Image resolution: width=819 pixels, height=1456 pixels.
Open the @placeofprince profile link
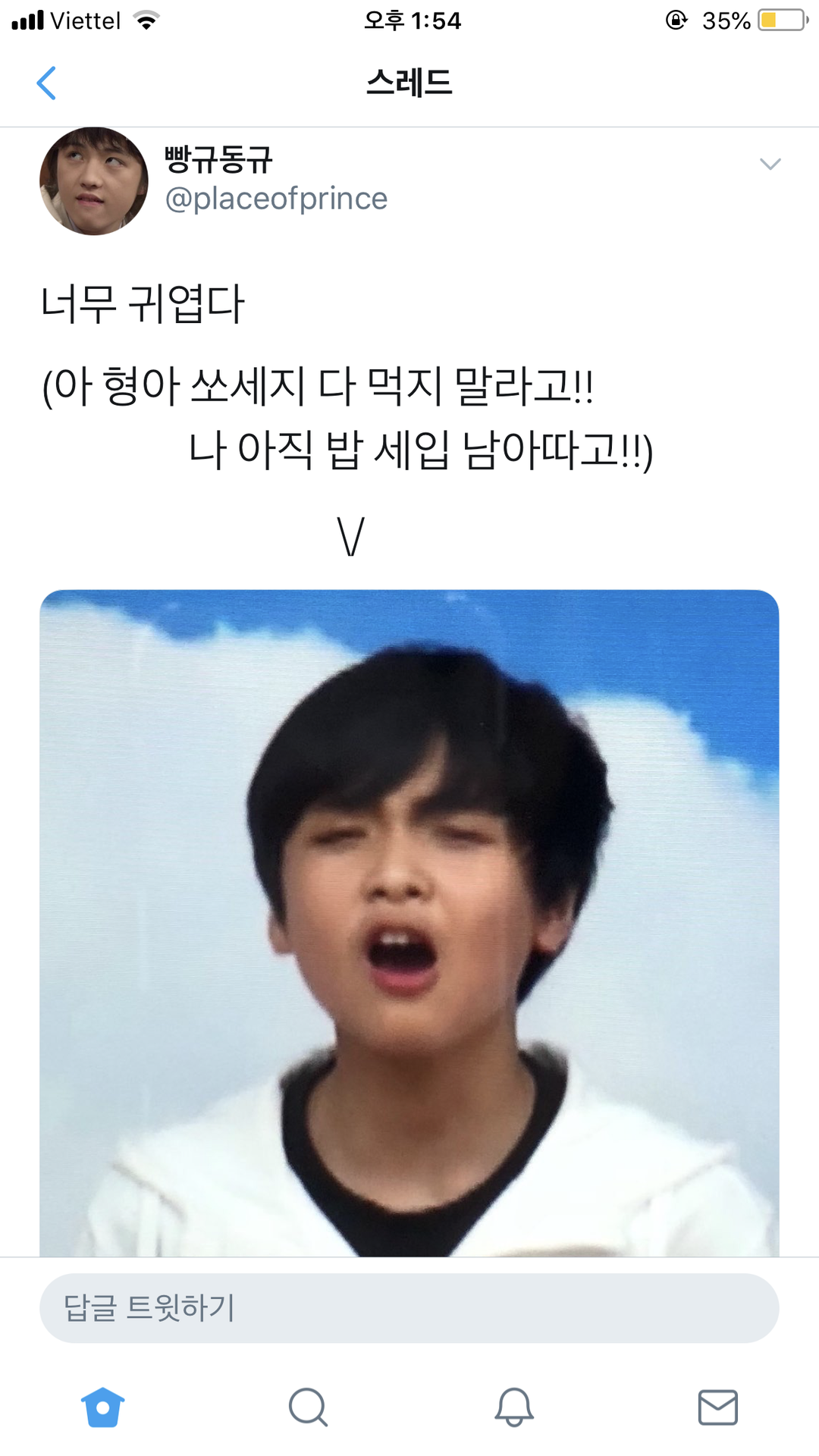[276, 199]
